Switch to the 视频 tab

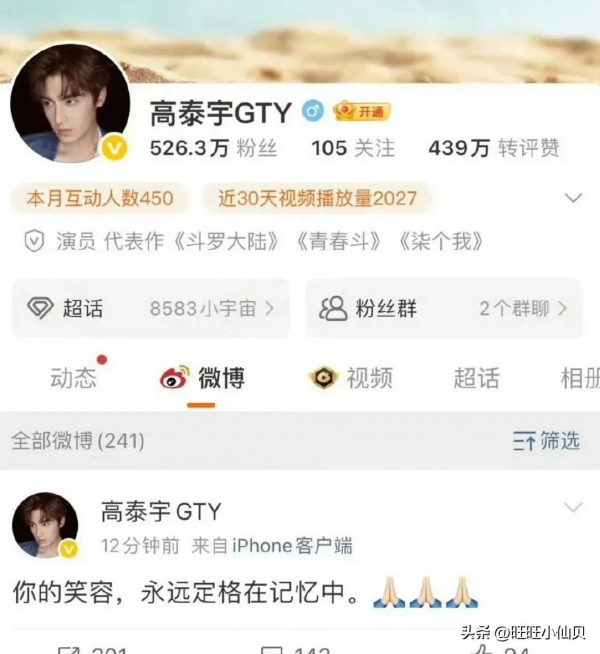click(x=351, y=378)
